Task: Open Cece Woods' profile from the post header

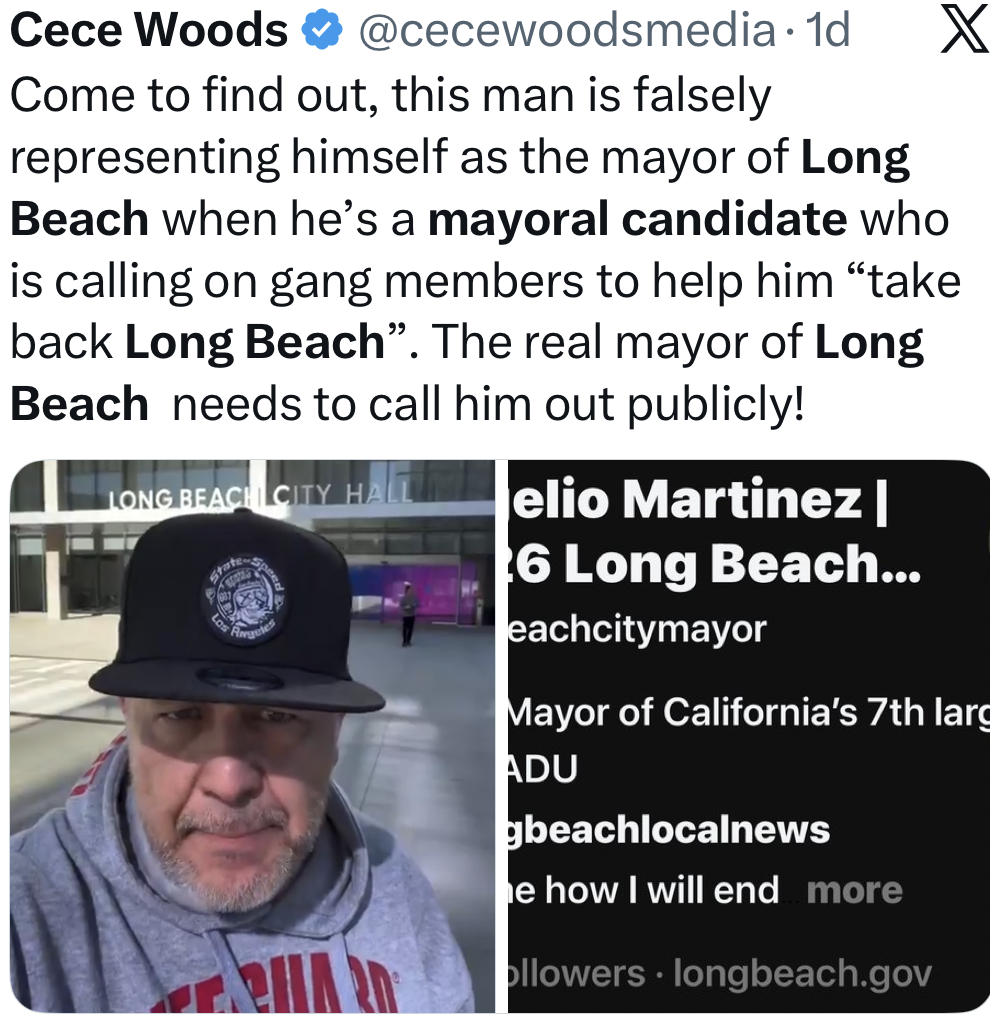Action: [149, 32]
